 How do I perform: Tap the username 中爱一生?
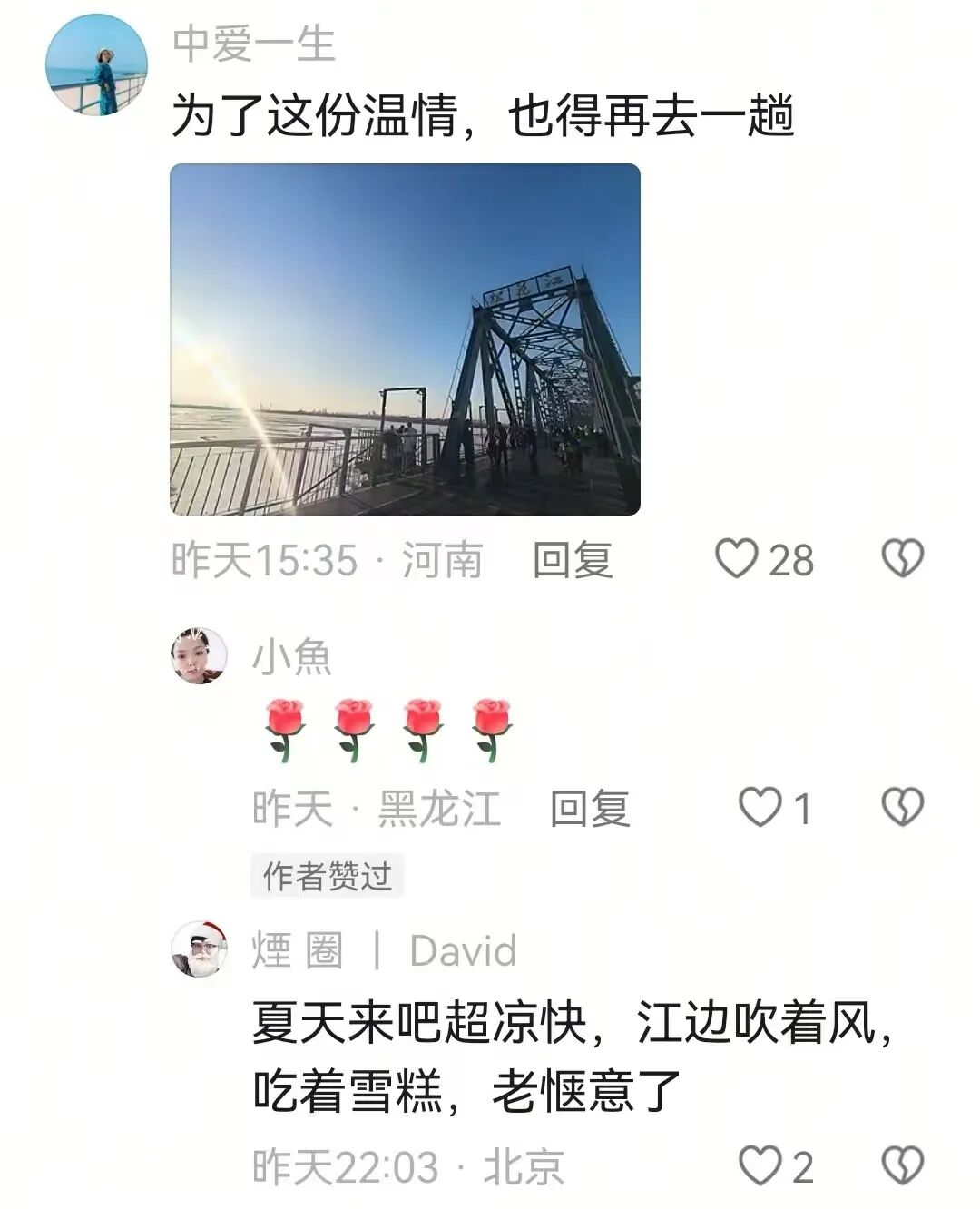click(x=254, y=44)
